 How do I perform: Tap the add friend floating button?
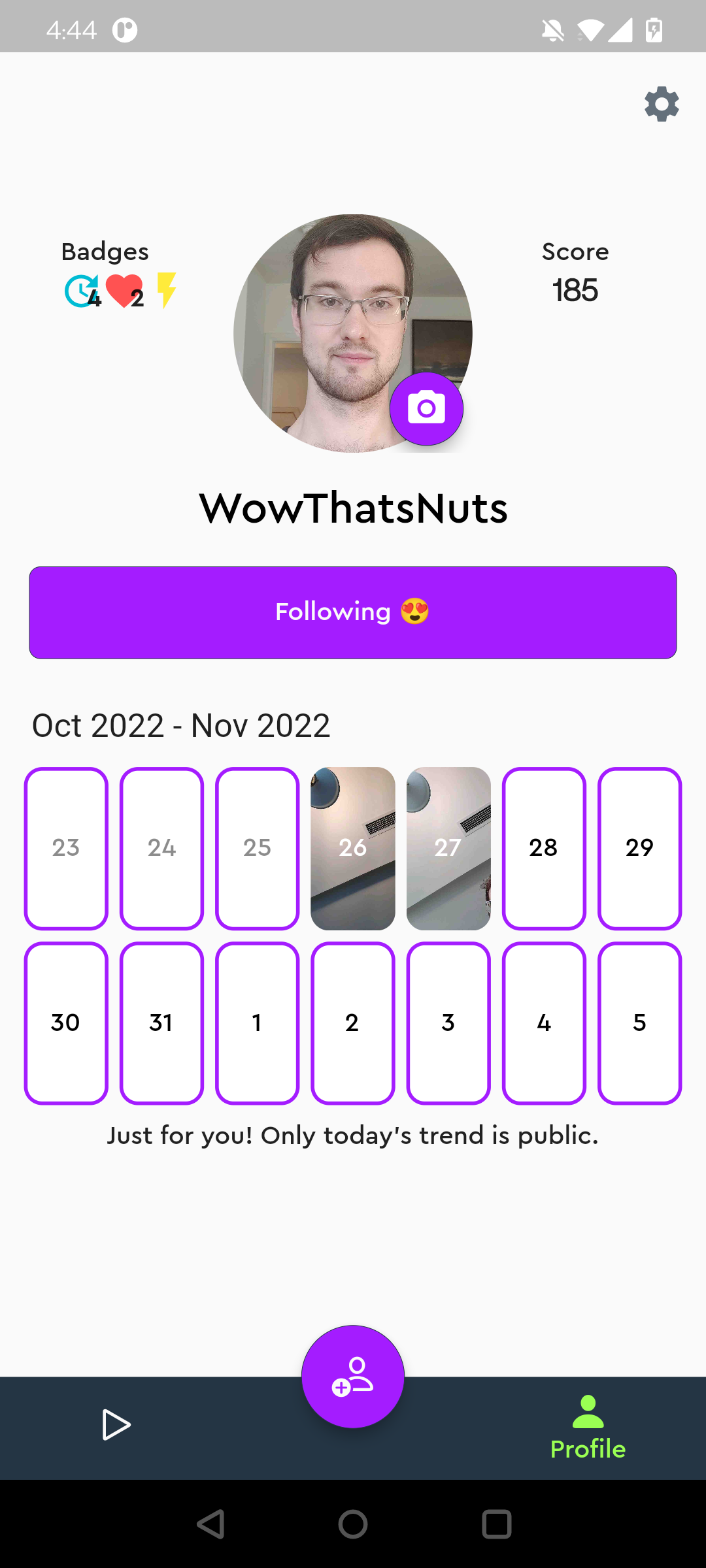tap(353, 1377)
